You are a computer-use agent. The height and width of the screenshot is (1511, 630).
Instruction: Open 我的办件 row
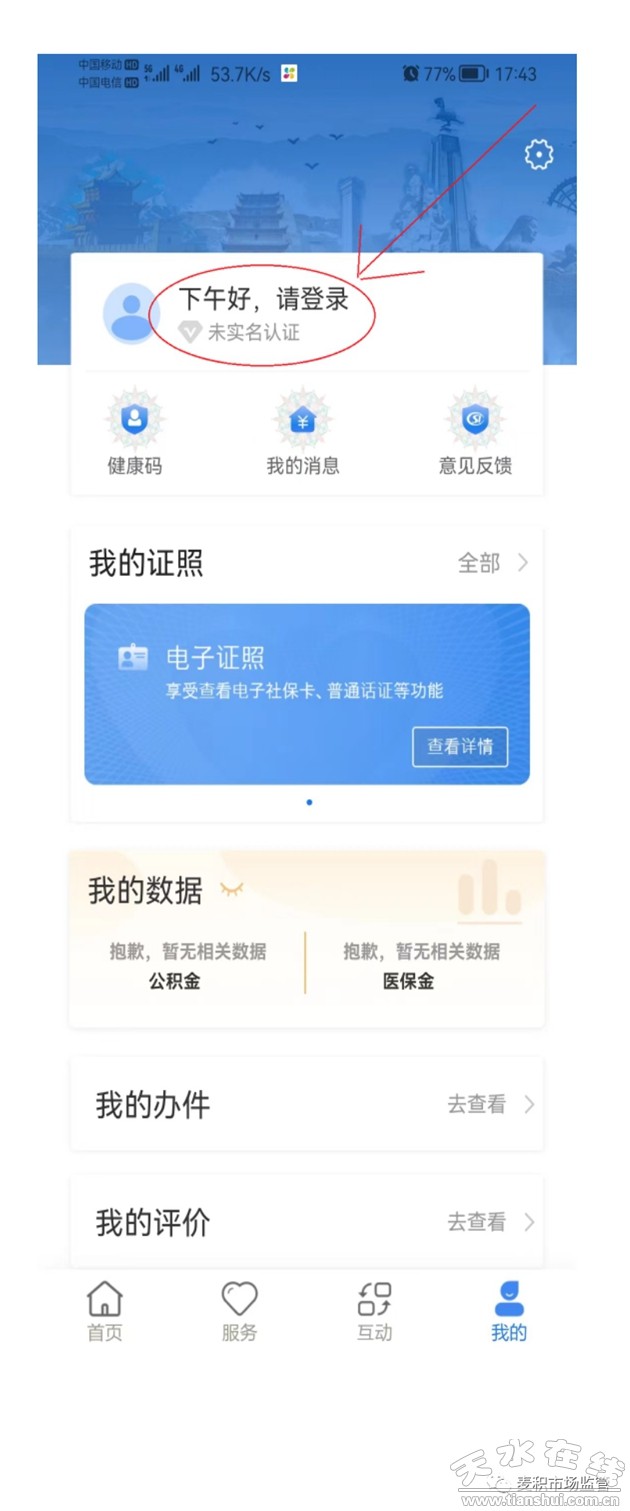click(x=307, y=1105)
